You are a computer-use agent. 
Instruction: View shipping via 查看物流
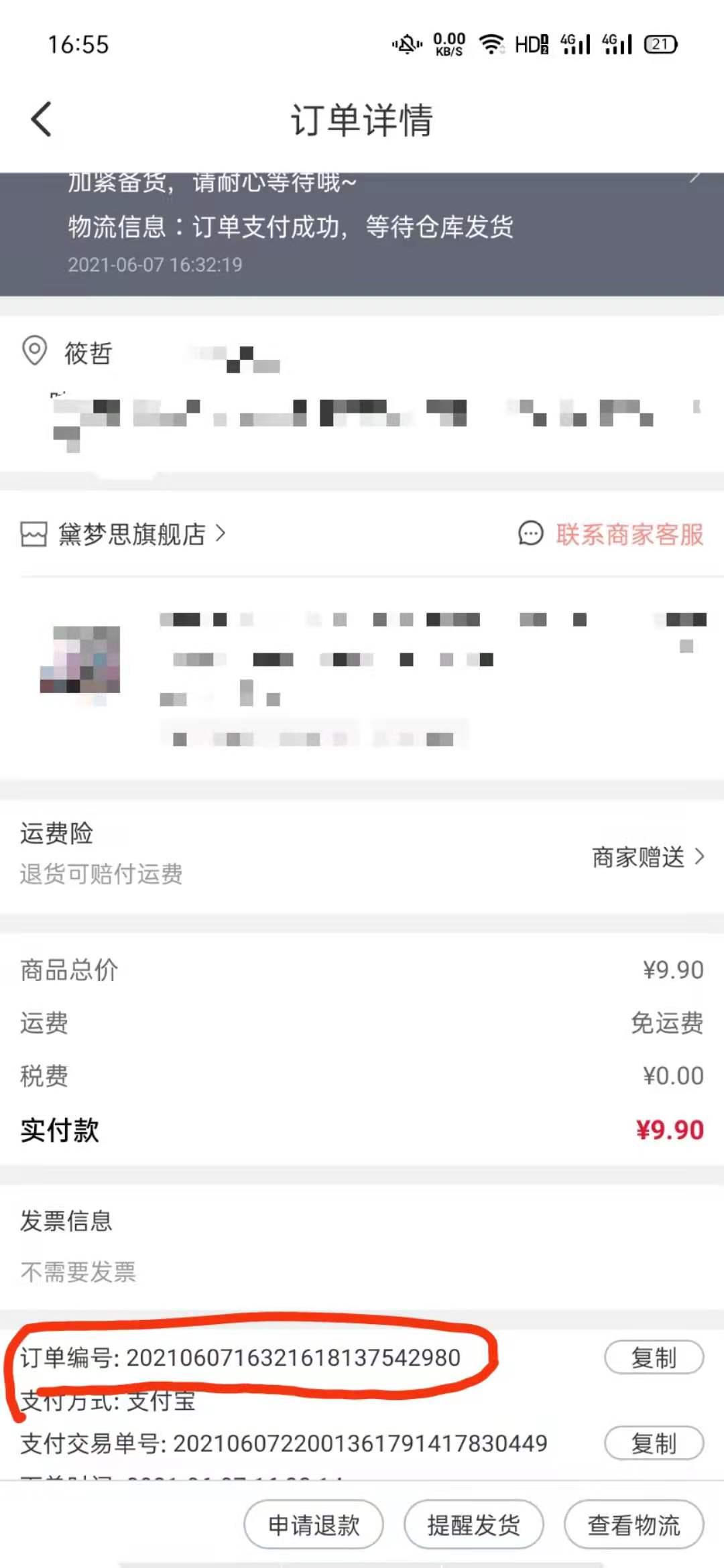[x=633, y=1524]
